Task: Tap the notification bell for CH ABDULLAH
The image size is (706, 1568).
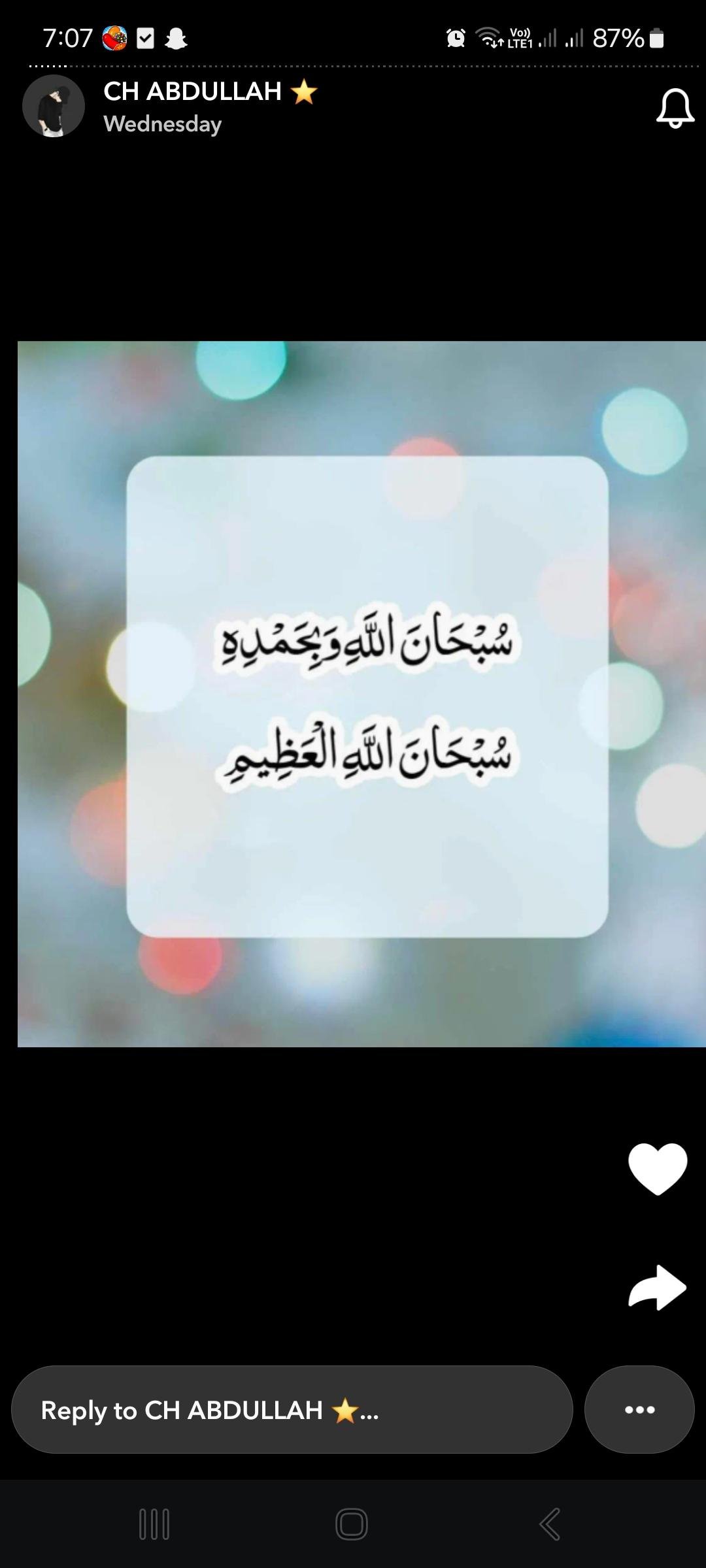Action: pos(675,108)
